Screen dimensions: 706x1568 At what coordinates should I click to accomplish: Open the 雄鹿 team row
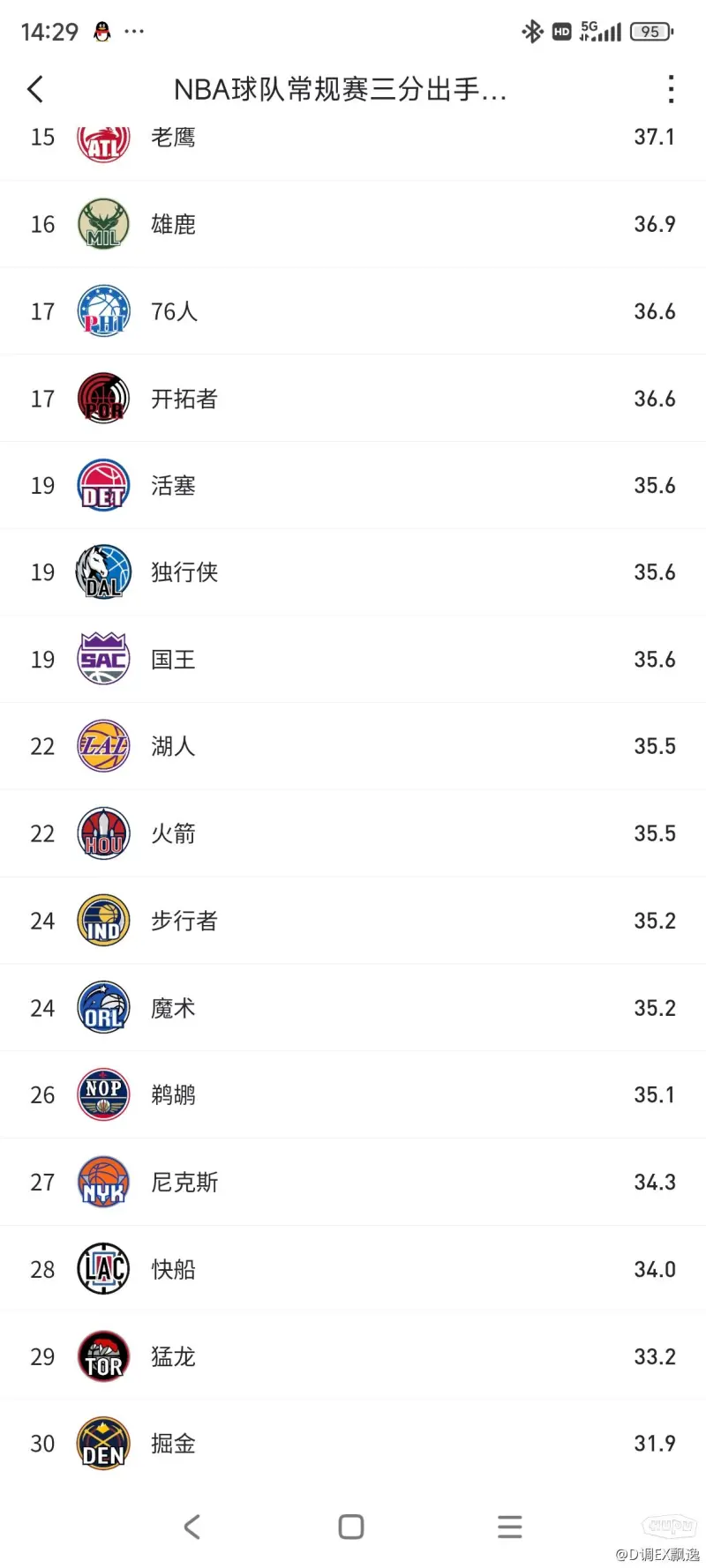[x=353, y=224]
